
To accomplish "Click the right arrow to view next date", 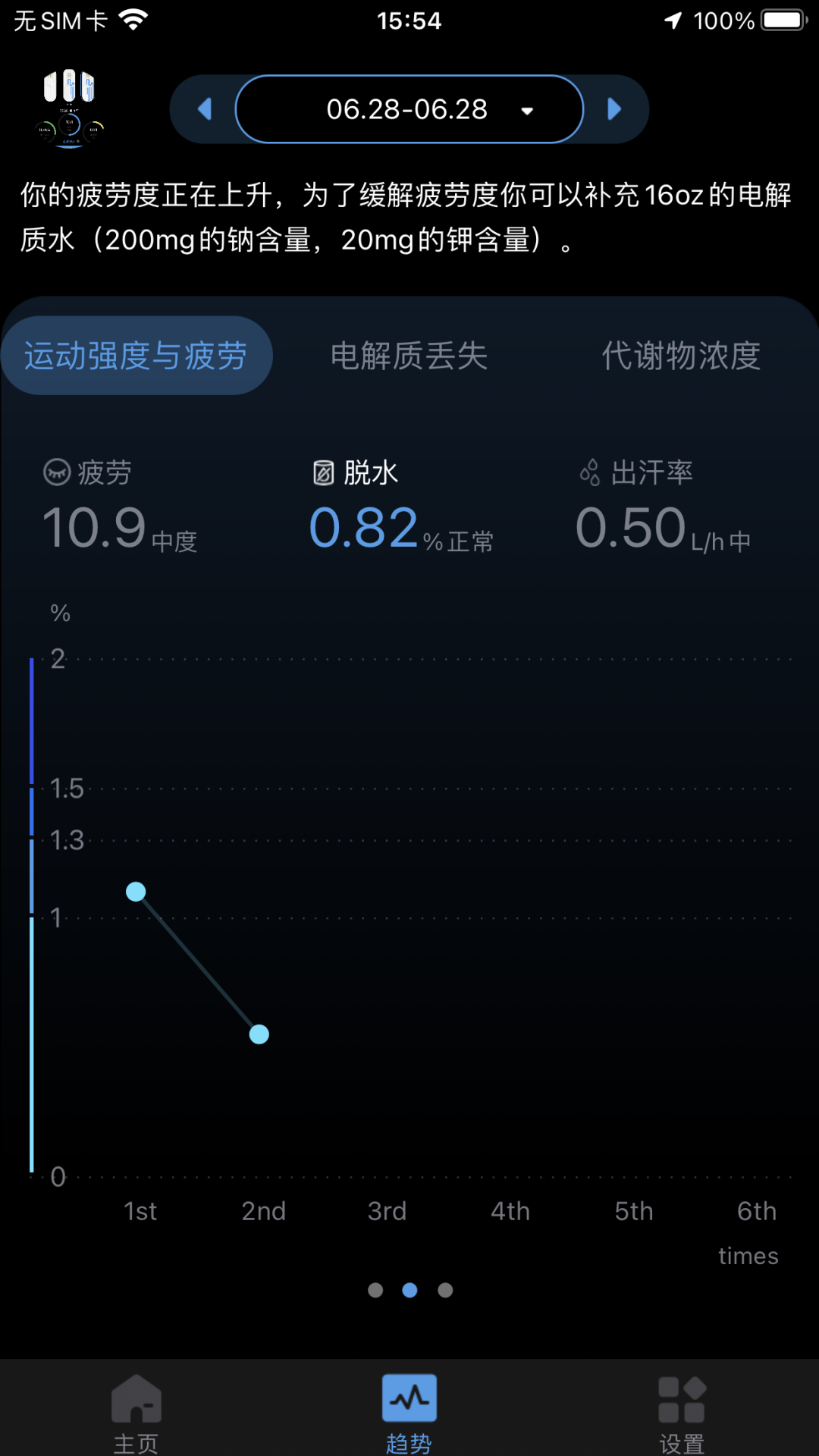I will [614, 108].
